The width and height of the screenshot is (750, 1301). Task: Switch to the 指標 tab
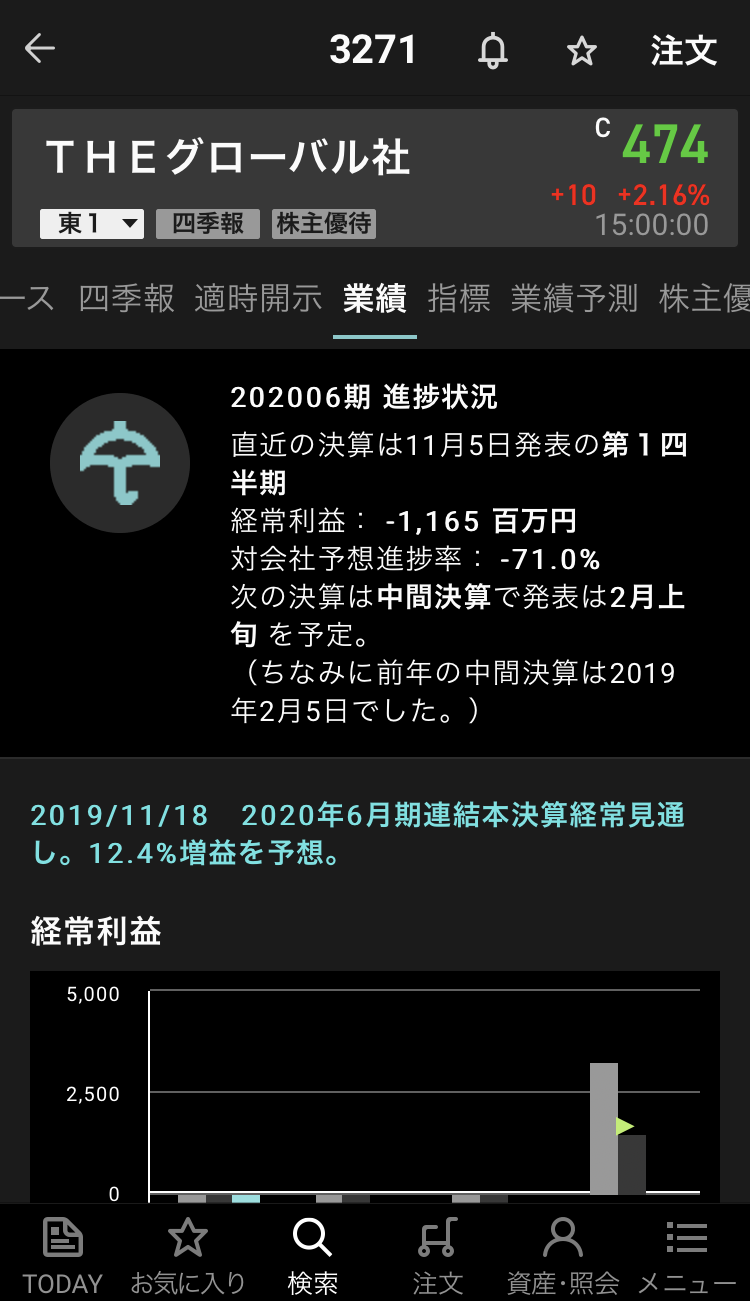[x=459, y=298]
